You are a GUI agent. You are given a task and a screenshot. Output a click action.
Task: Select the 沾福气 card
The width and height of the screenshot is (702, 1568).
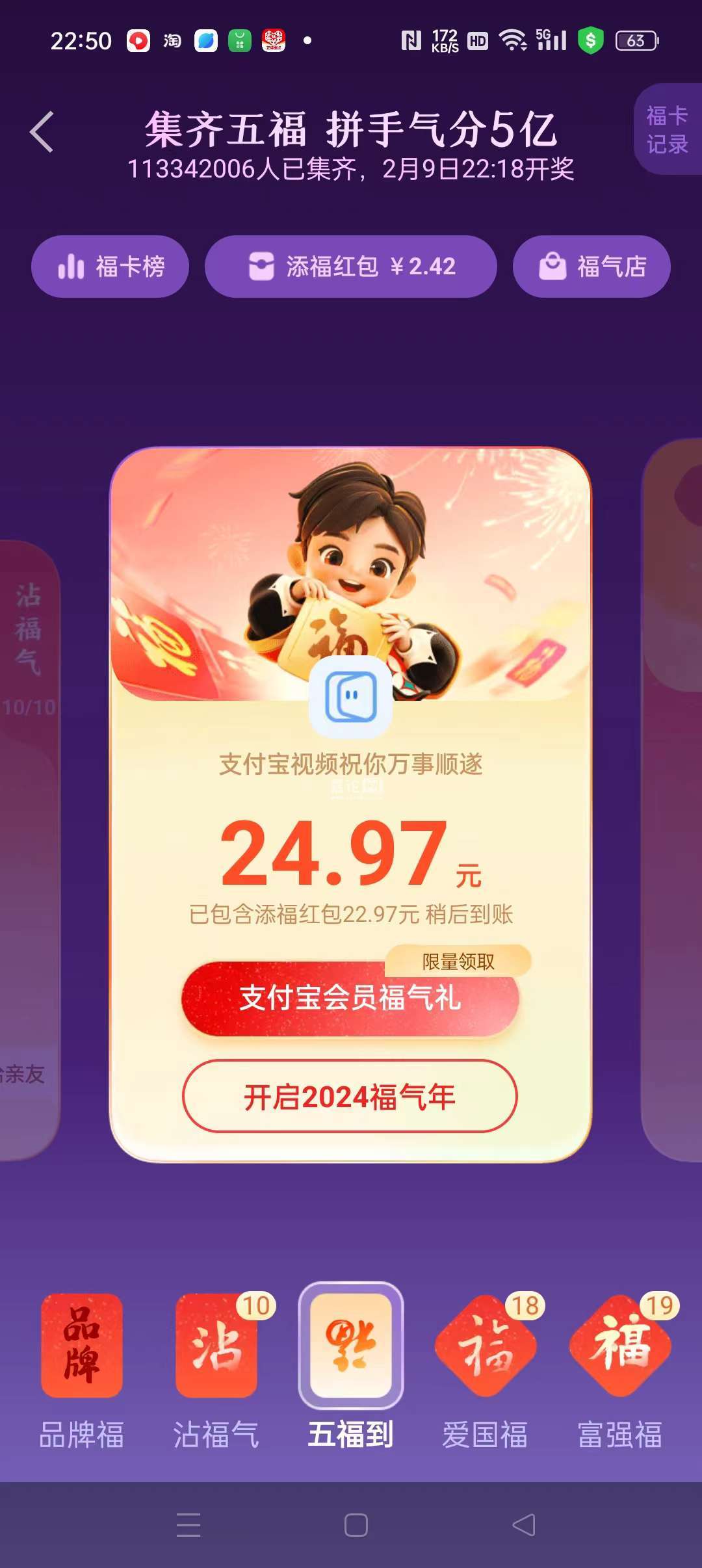point(216,1344)
